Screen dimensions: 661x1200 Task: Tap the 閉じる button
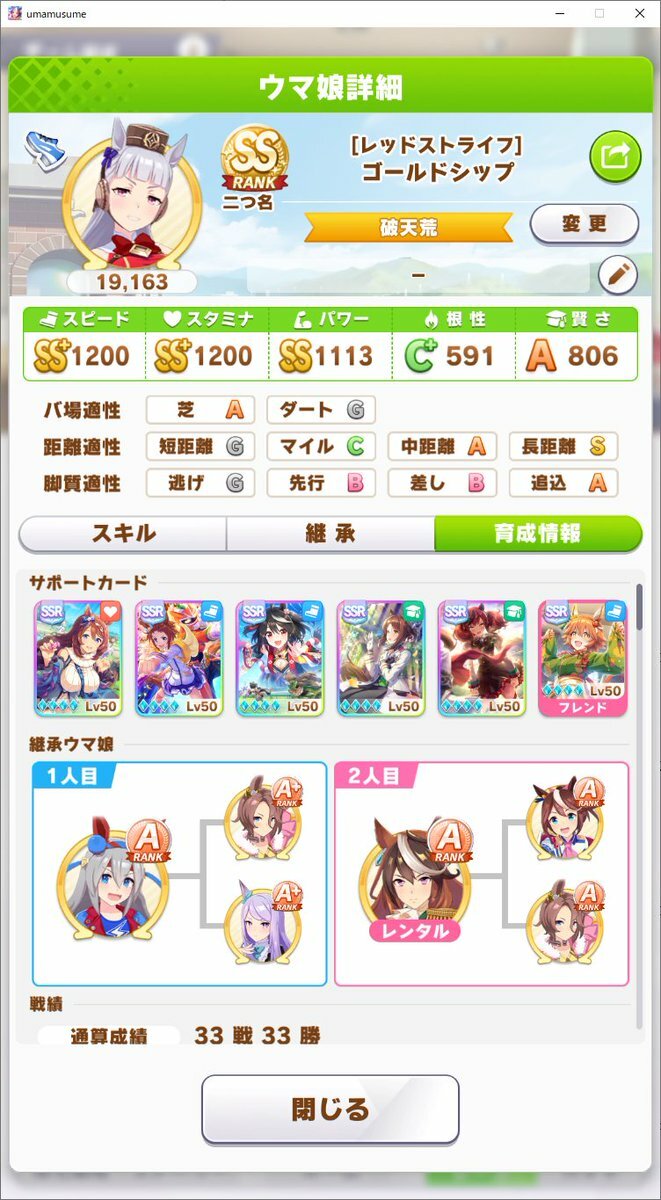330,1109
